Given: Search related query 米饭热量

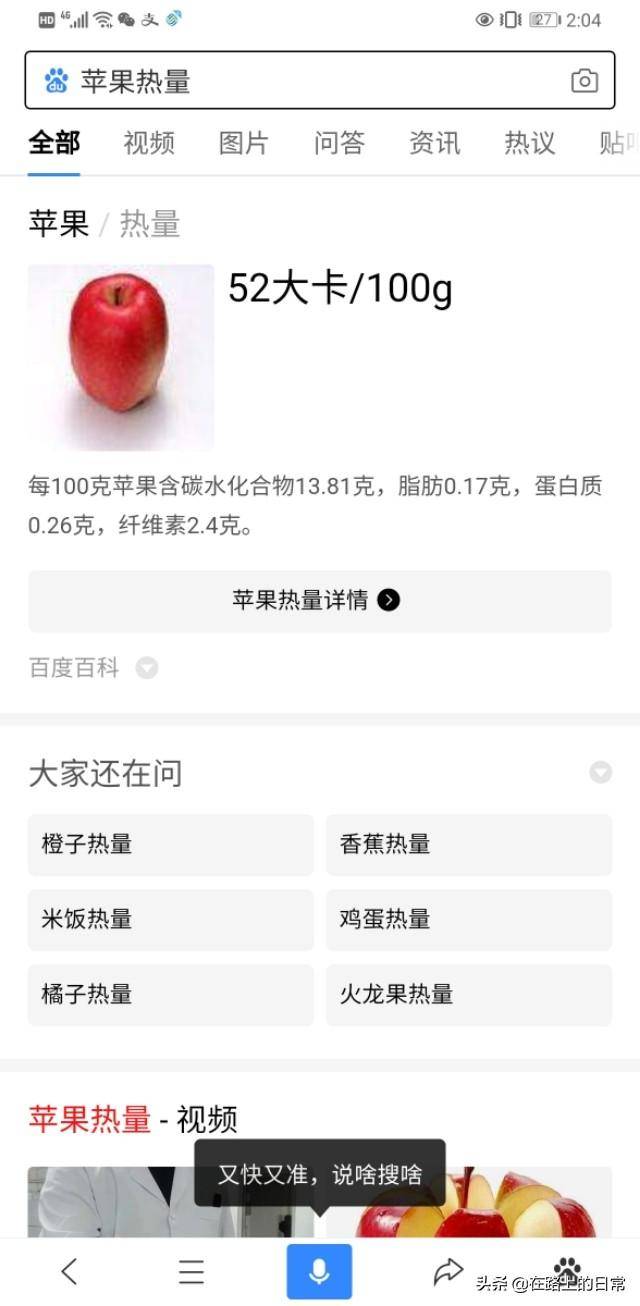Looking at the screenshot, I should tap(171, 919).
